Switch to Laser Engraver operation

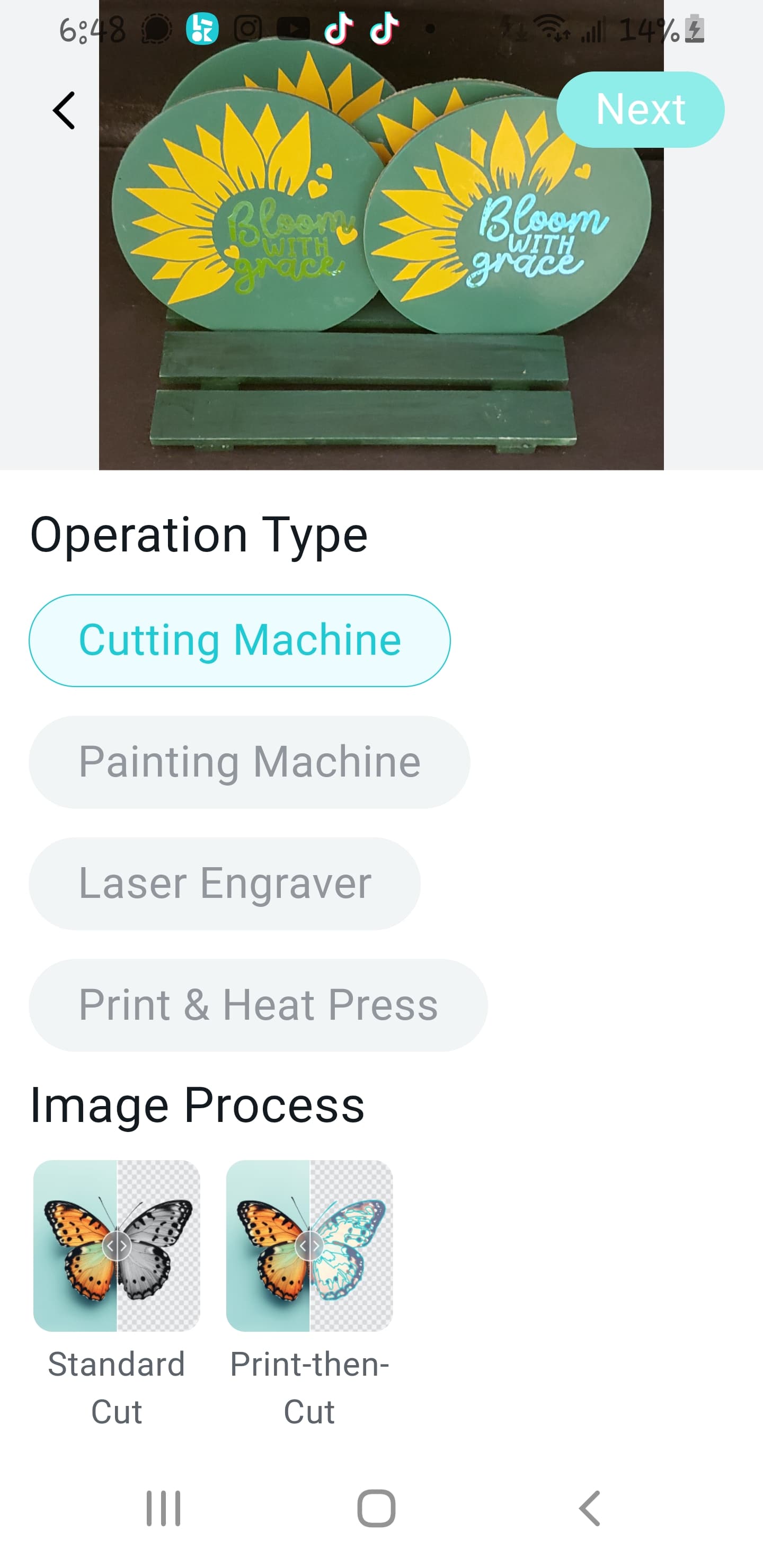(224, 883)
